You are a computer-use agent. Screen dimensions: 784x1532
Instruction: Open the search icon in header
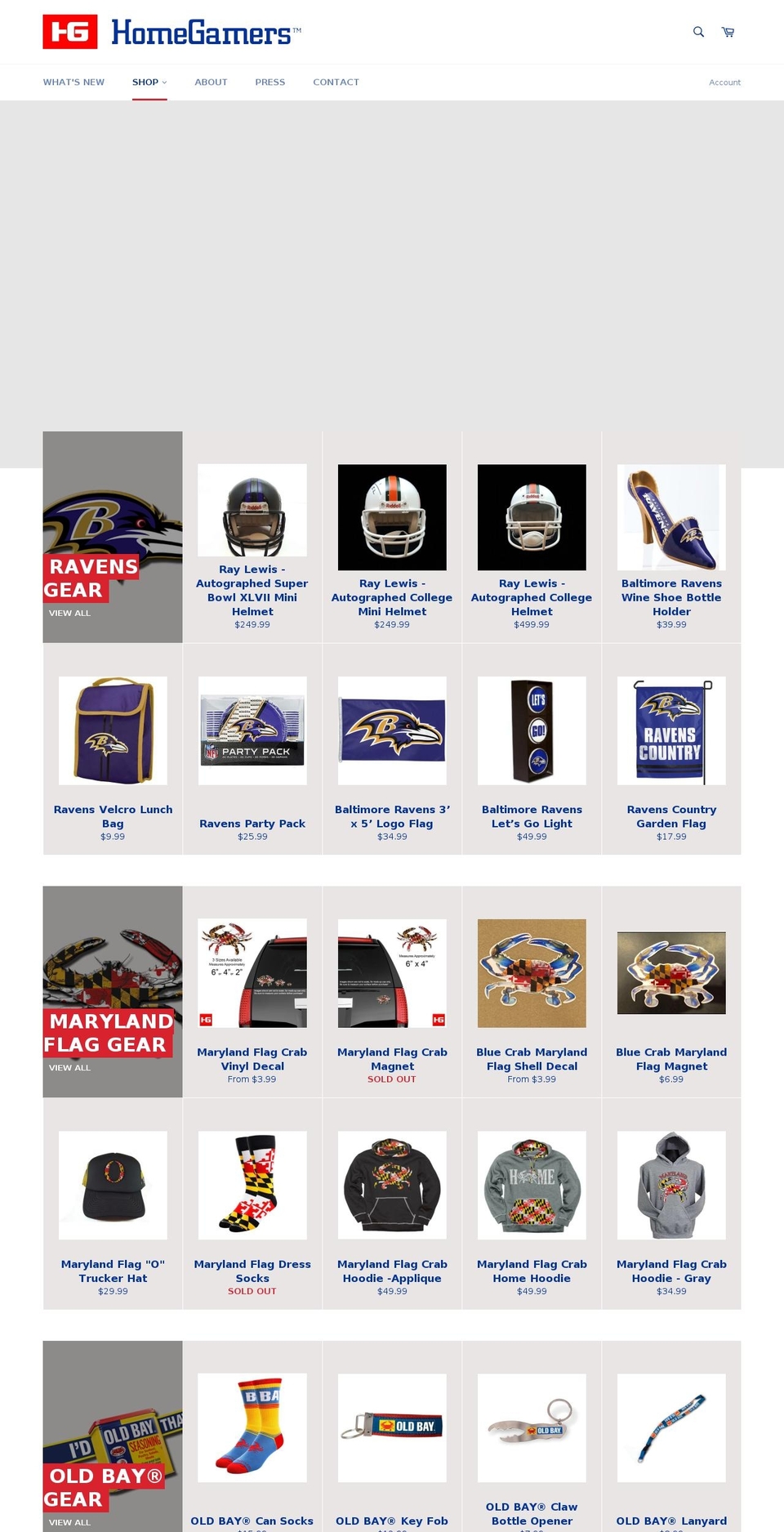pyautogui.click(x=698, y=32)
